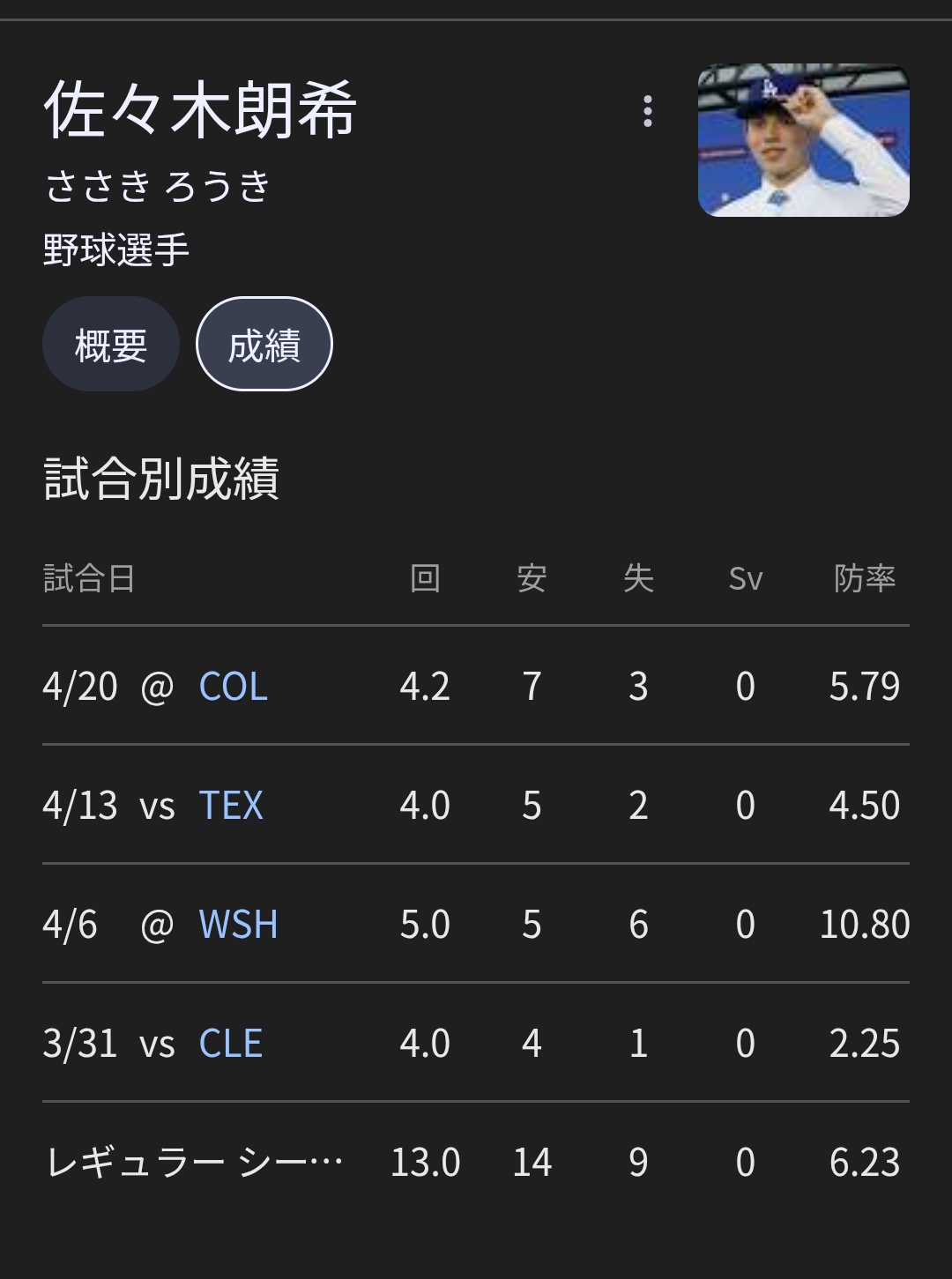Open 佐々木朗希's profile photo
The width and height of the screenshot is (952, 1279).
point(803,140)
